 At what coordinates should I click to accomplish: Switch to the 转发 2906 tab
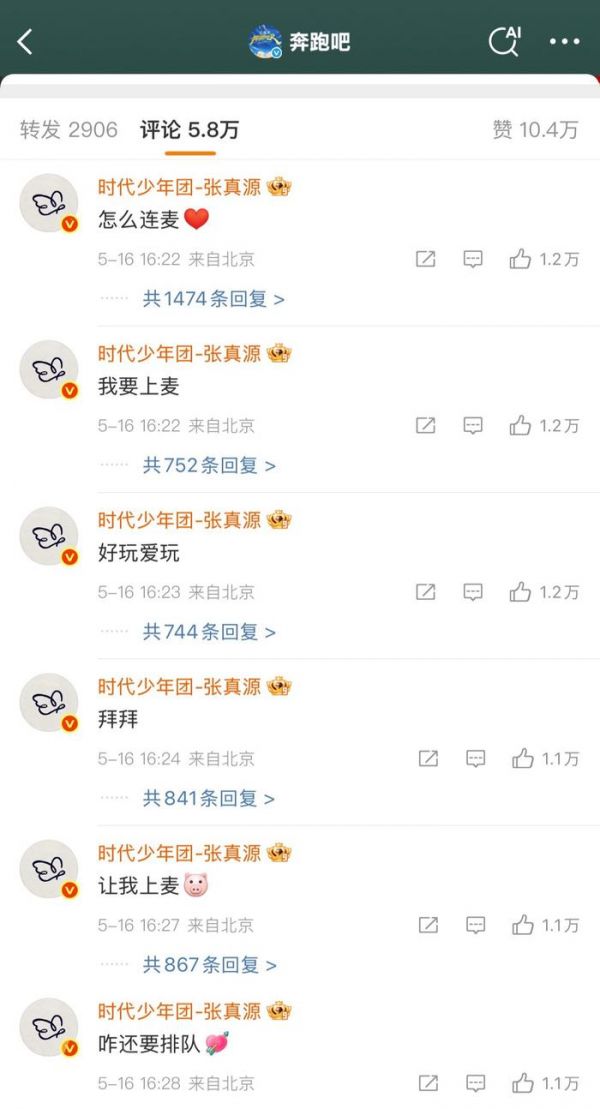tap(69, 130)
